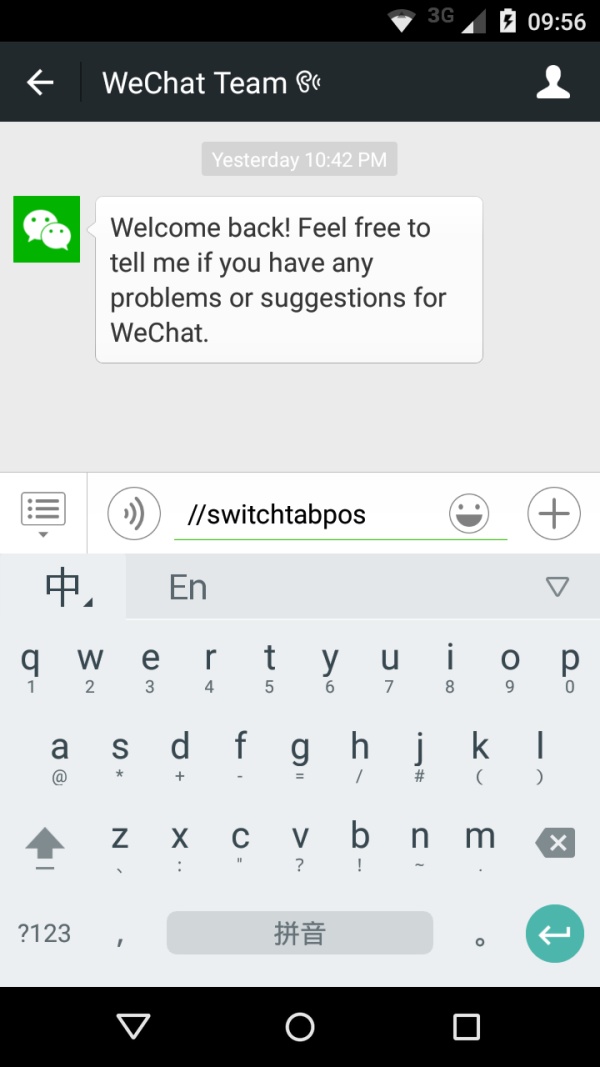Screen dimensions: 600x1067
Task: Tap the shift key
Action: pos(45,849)
